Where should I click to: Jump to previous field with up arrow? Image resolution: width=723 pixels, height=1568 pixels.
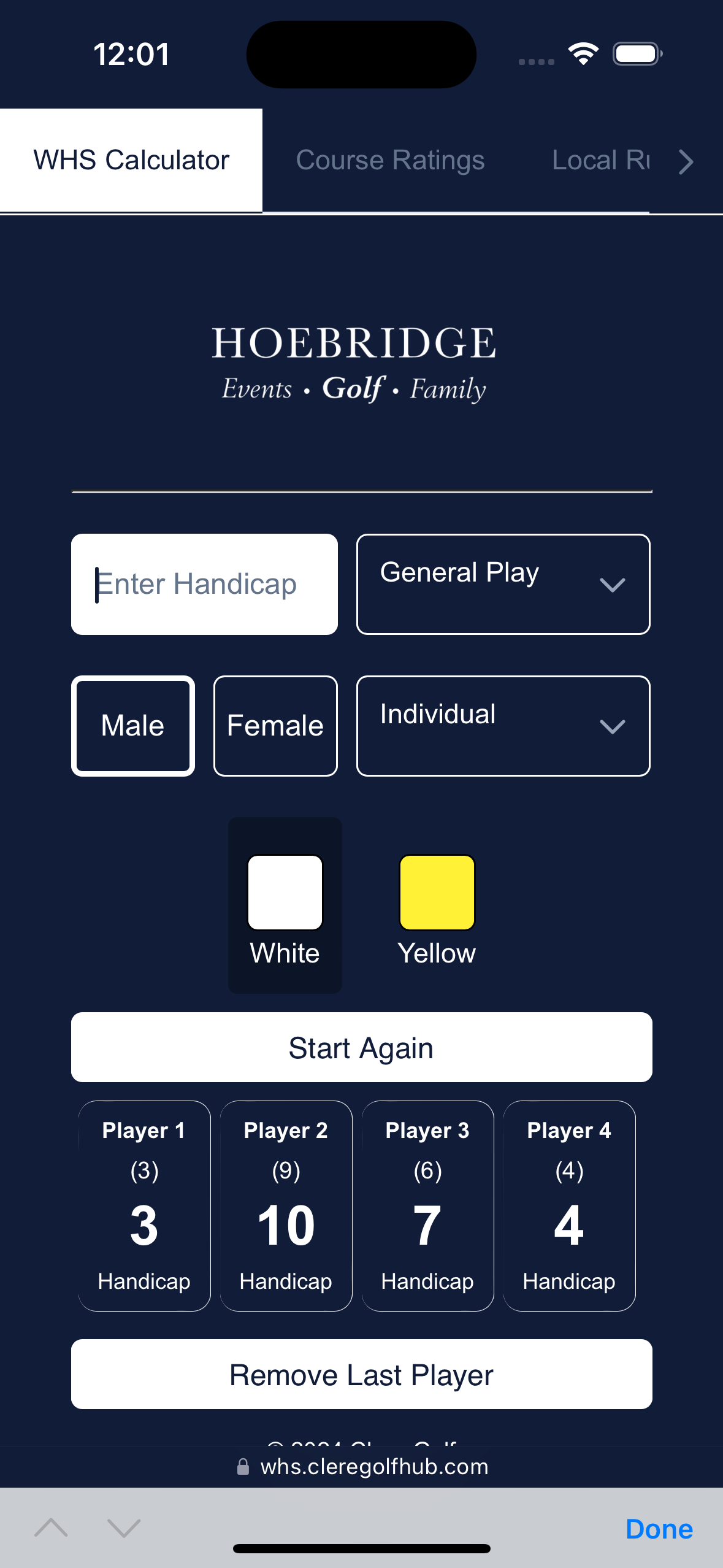52,1528
